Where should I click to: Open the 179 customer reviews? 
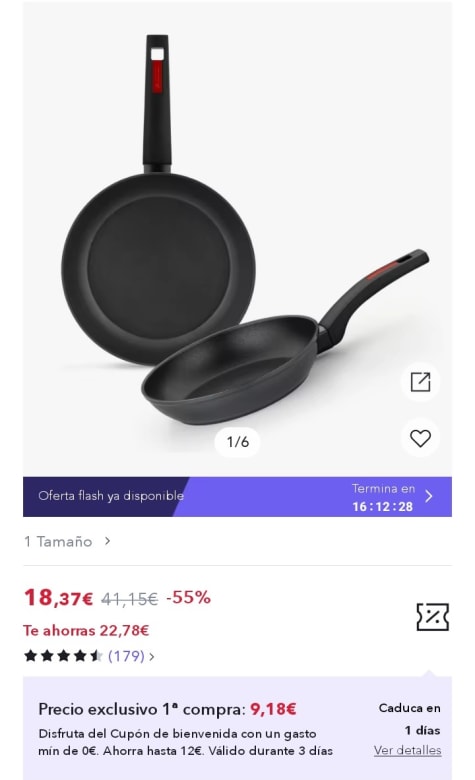coord(131,656)
